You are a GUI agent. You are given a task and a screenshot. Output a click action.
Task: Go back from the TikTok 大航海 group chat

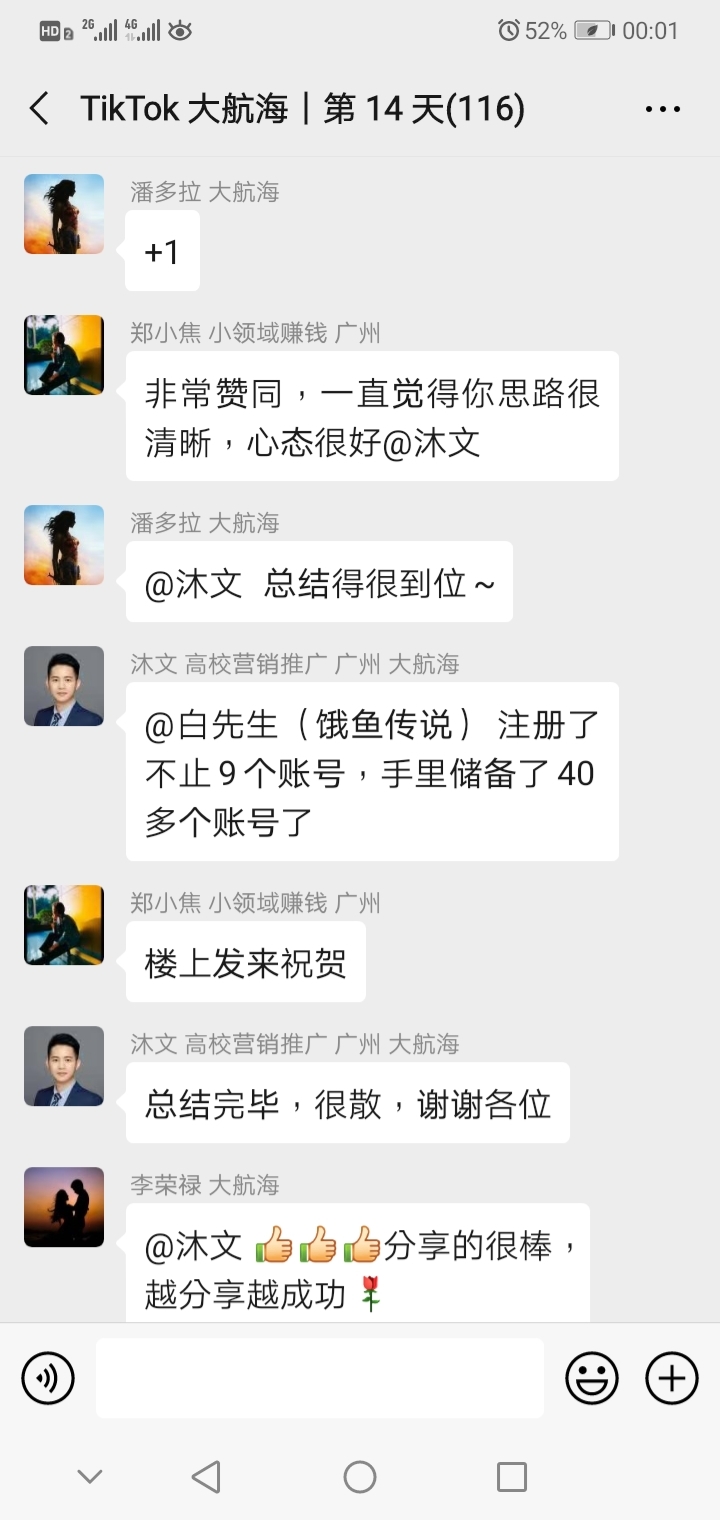pos(40,108)
